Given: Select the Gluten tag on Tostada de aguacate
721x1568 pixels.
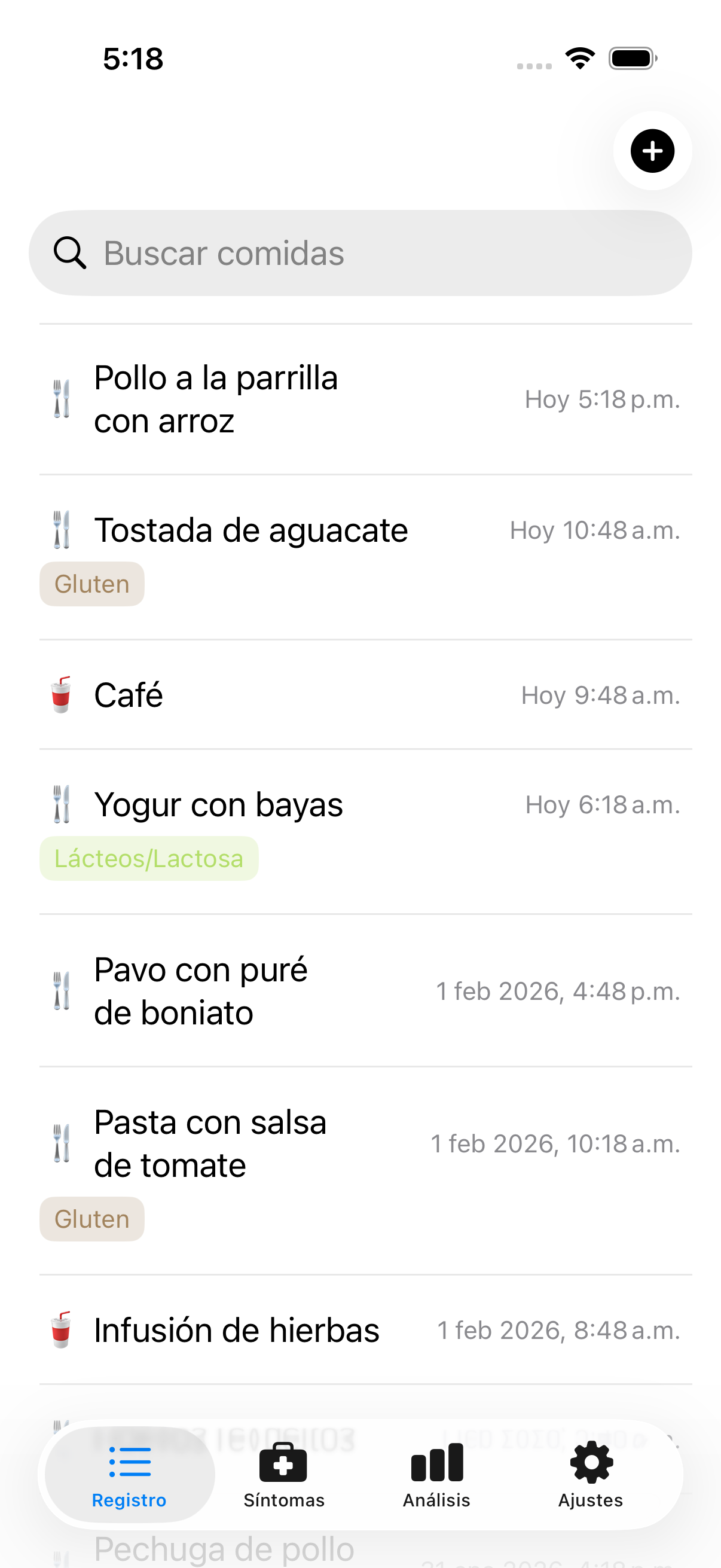Looking at the screenshot, I should pos(91,583).
